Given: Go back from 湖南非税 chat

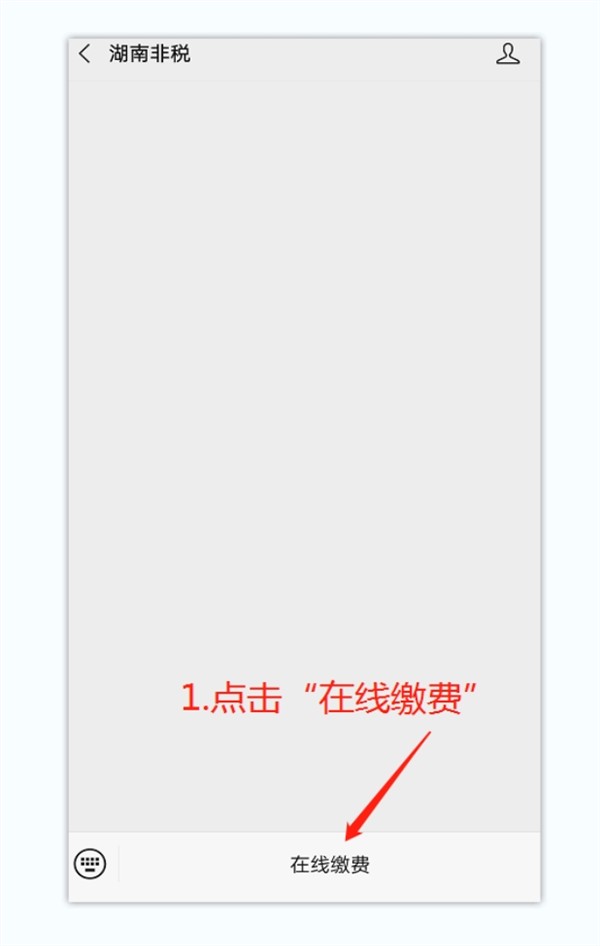Looking at the screenshot, I should (85, 55).
